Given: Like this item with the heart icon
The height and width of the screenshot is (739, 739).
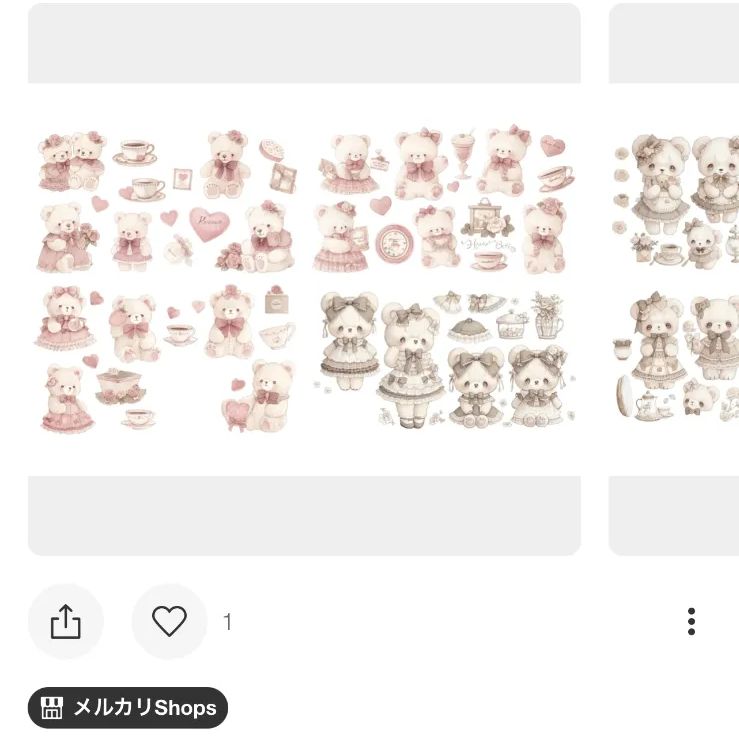Looking at the screenshot, I should tap(169, 622).
